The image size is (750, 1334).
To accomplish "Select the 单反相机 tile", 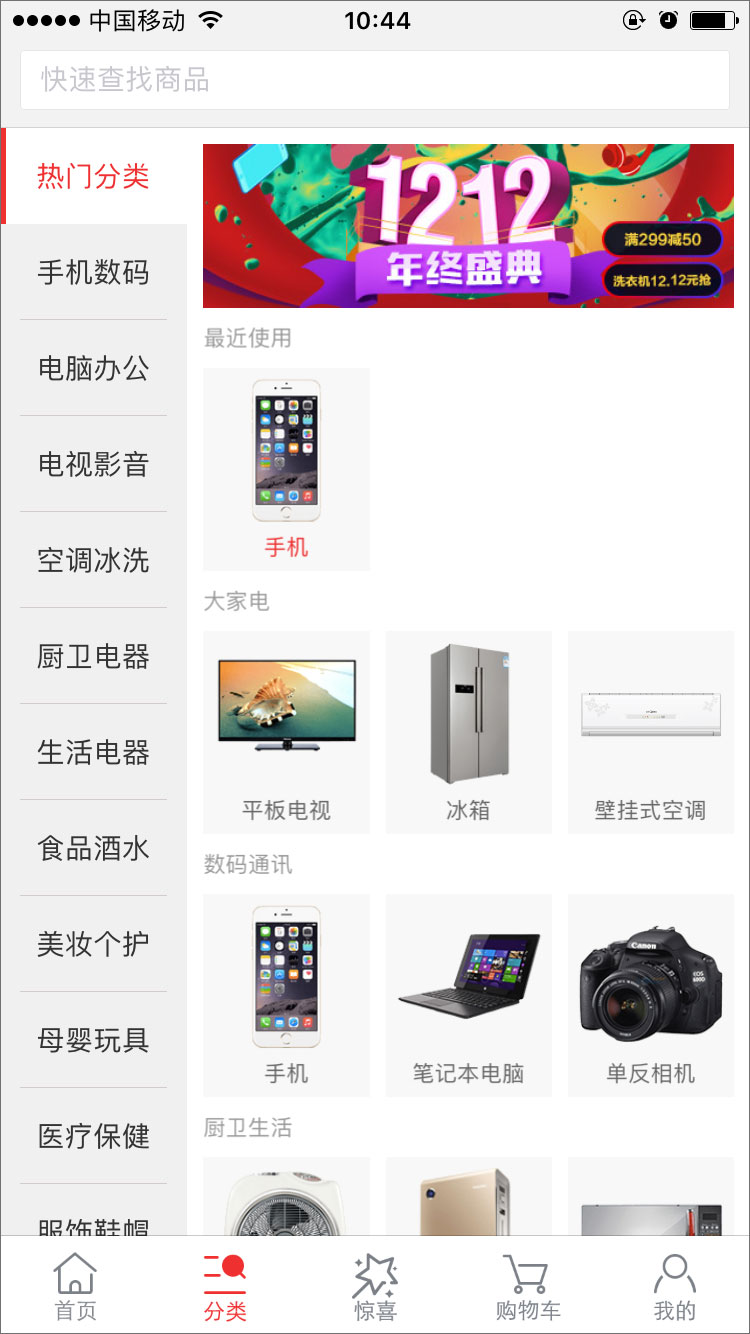I will pos(650,995).
